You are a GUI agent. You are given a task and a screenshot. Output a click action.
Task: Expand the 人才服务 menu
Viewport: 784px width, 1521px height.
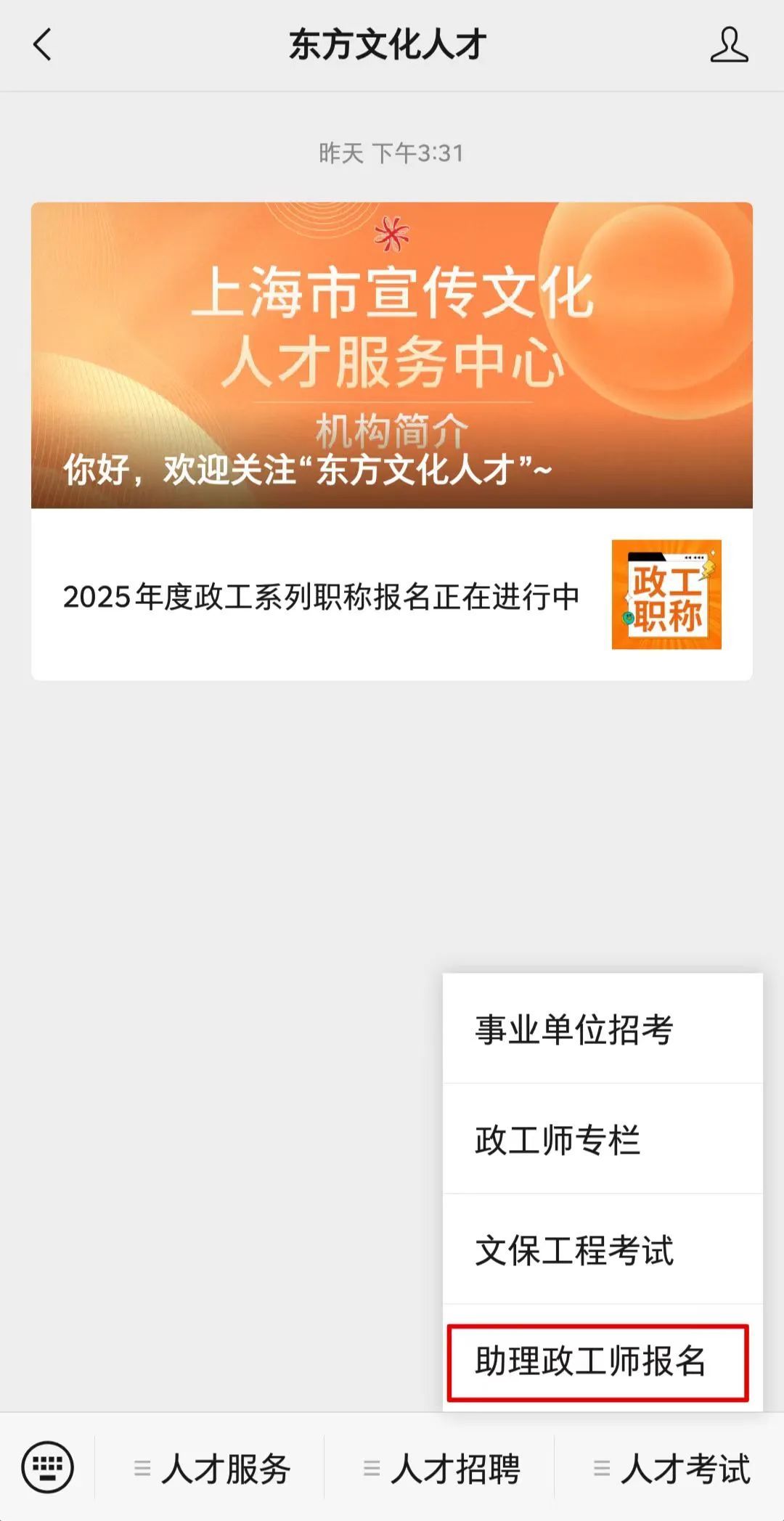pyautogui.click(x=213, y=1469)
